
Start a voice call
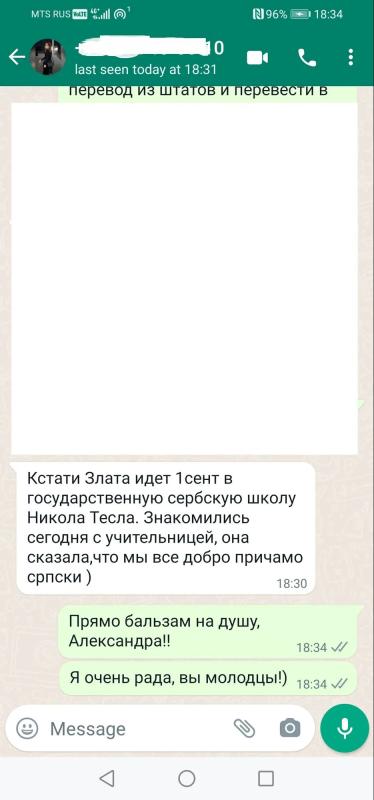(307, 58)
